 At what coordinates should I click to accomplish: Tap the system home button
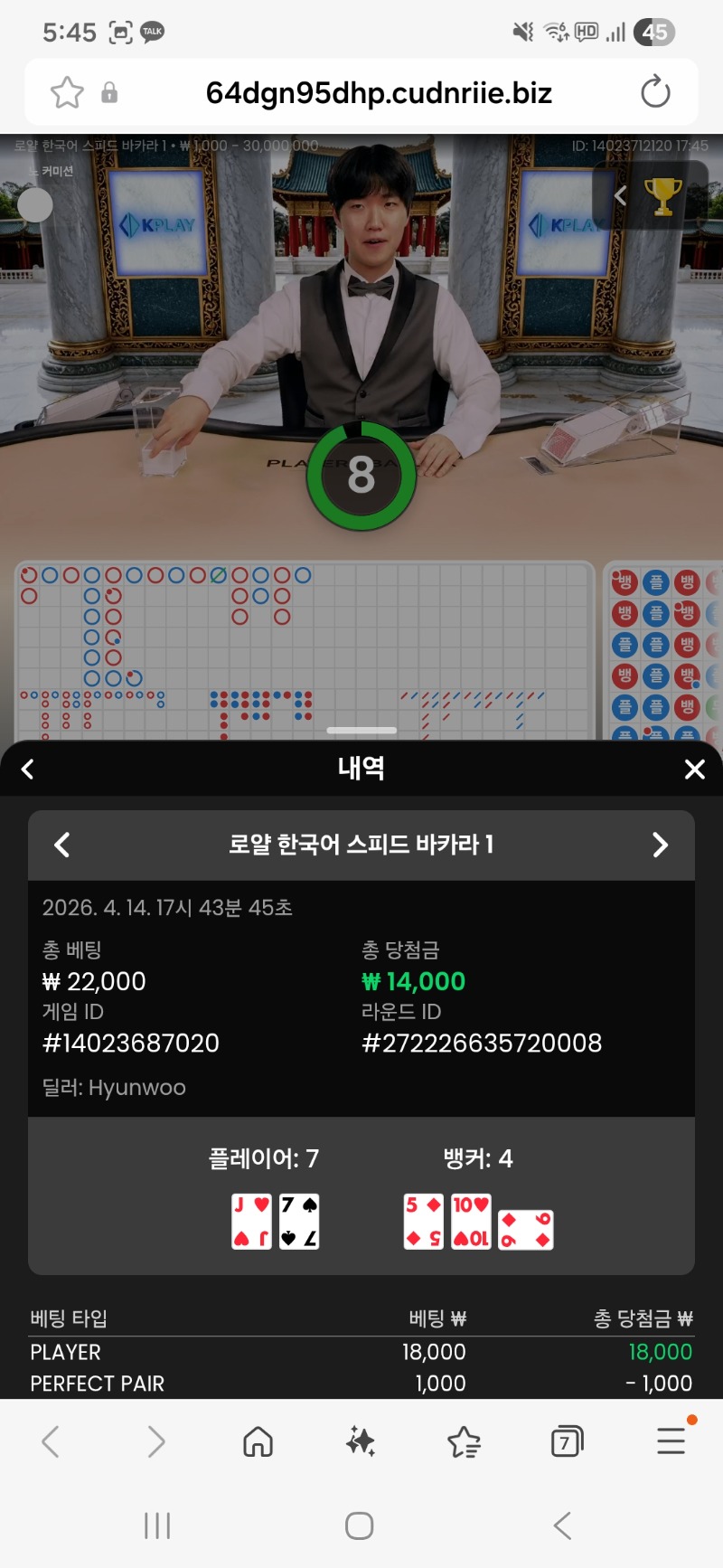point(360,1525)
